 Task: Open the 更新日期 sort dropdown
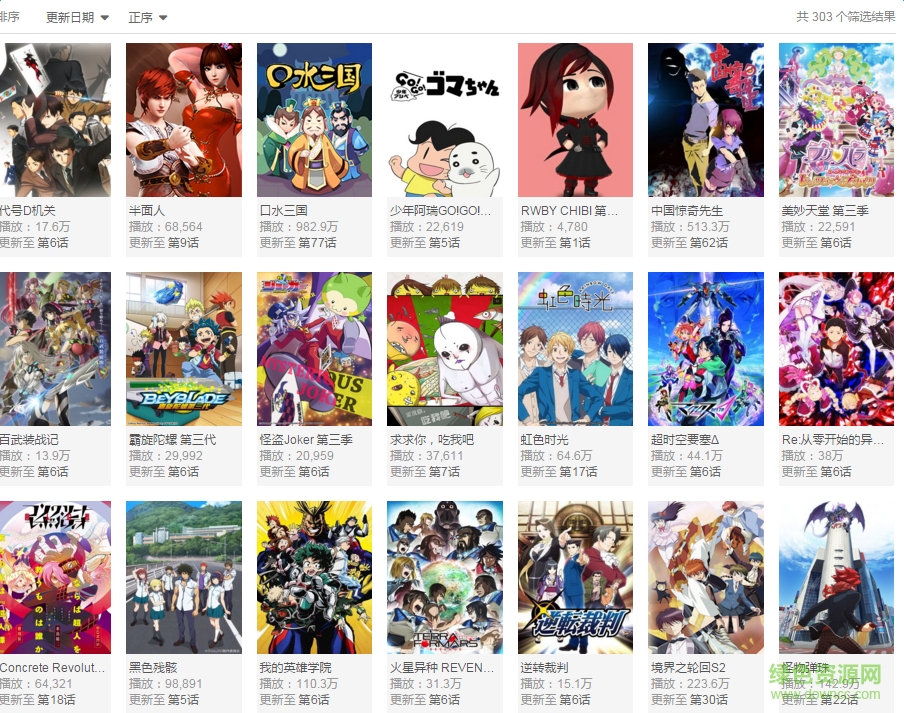(77, 17)
